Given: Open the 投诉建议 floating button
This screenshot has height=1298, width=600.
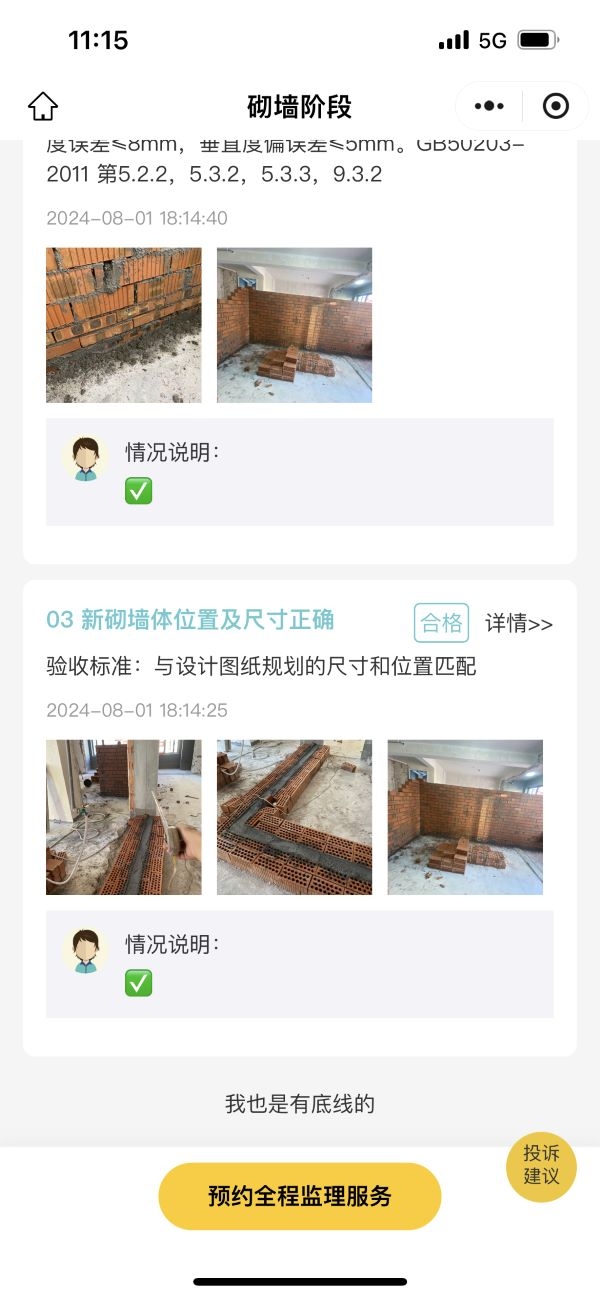Looking at the screenshot, I should pos(541,1165).
